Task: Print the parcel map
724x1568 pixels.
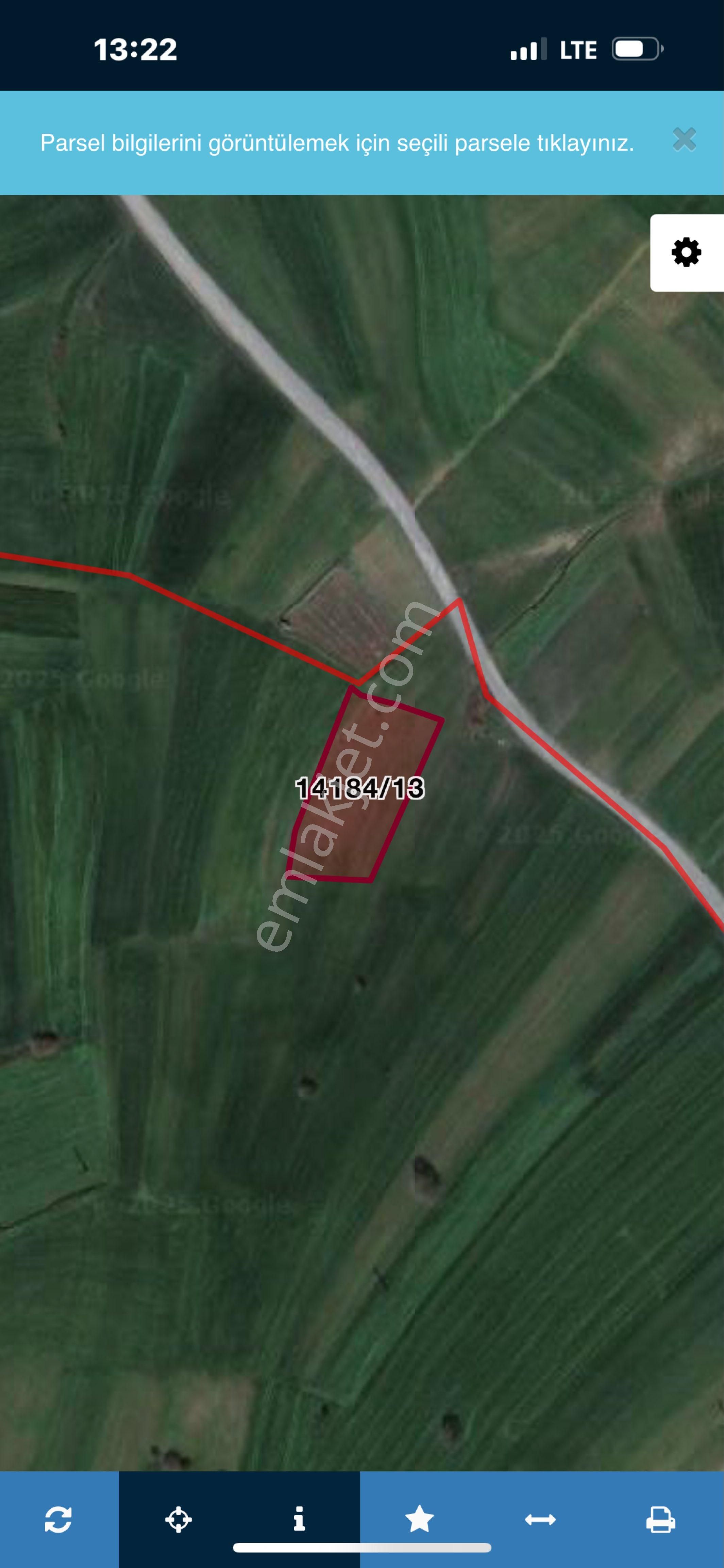Action: (660, 1519)
